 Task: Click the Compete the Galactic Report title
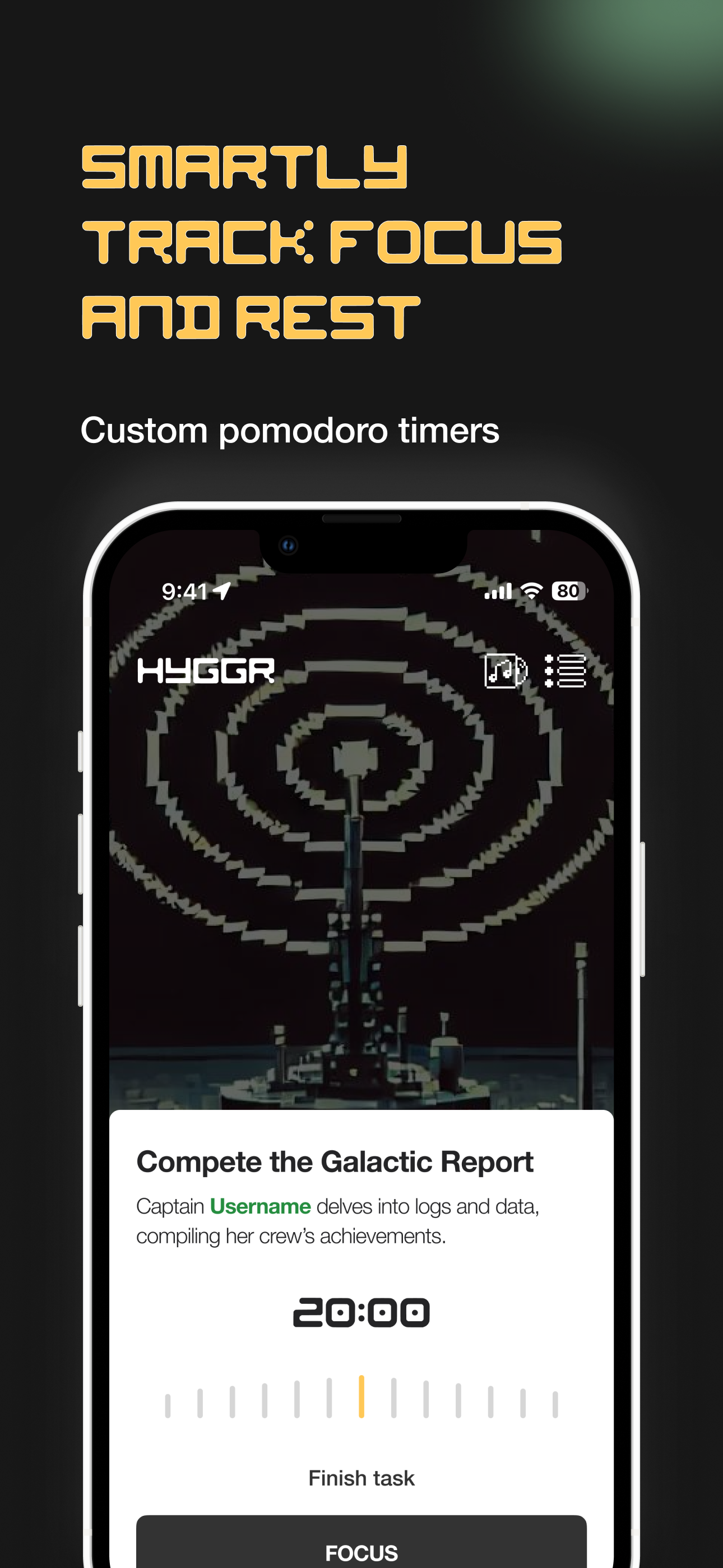coord(335,1161)
